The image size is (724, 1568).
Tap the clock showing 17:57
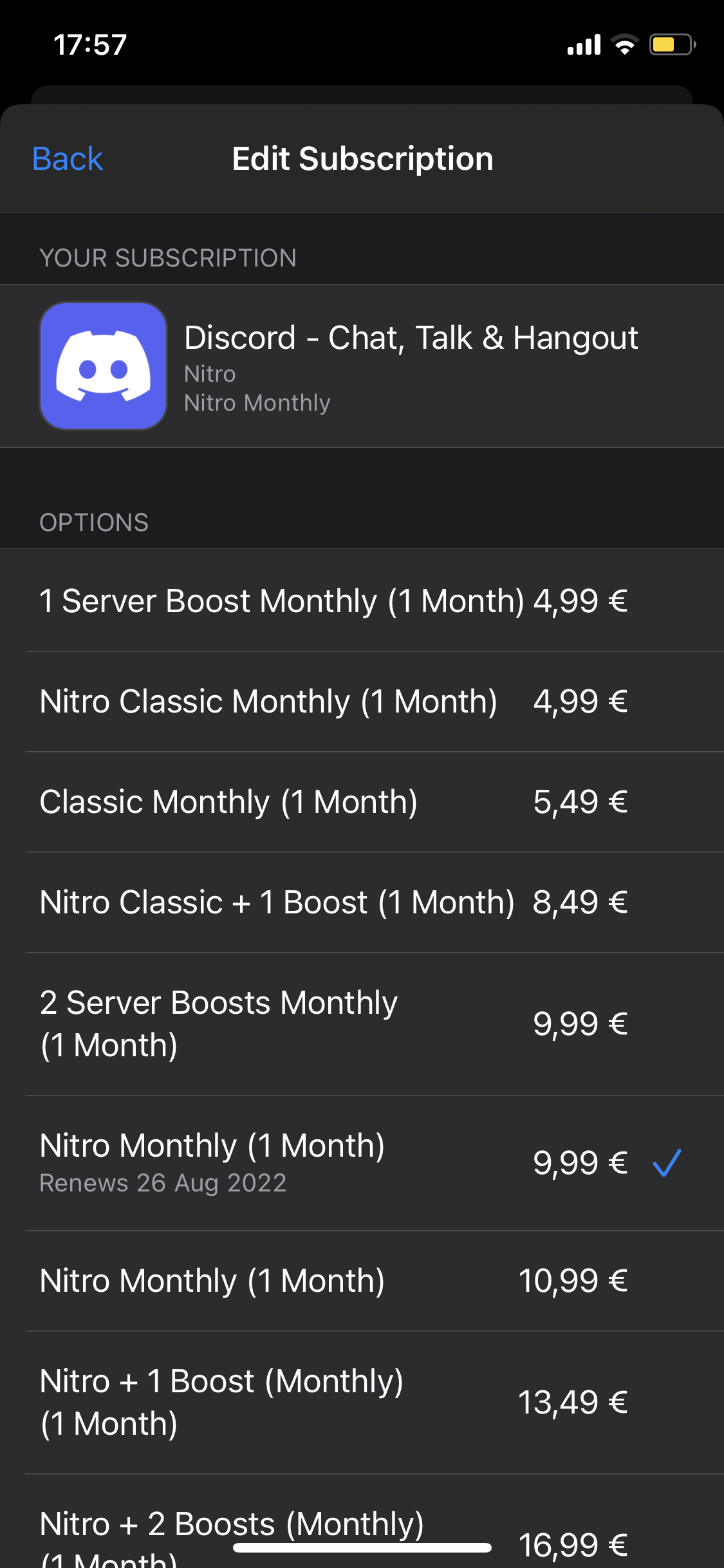(x=89, y=44)
